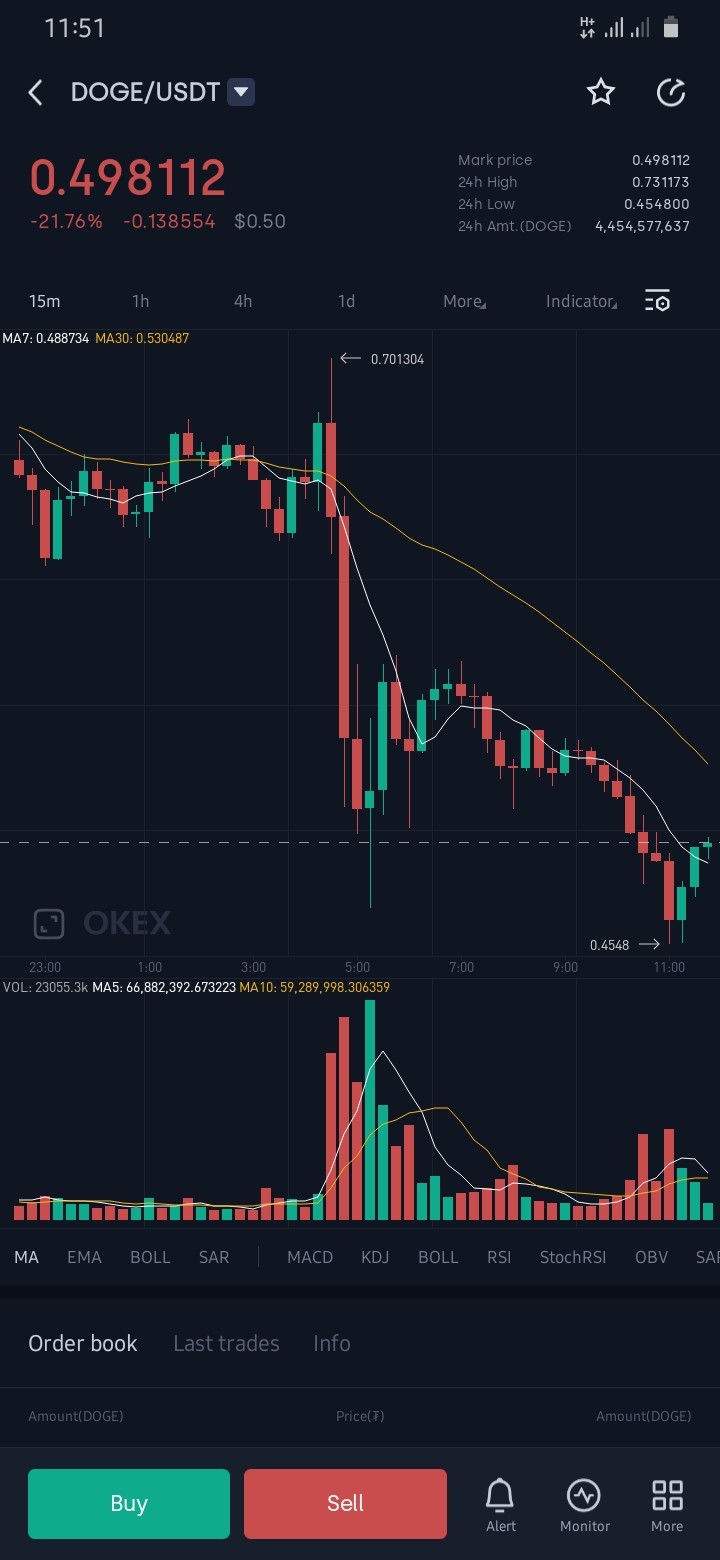The width and height of the screenshot is (720, 1560).
Task: Open the Info tab
Action: (x=332, y=1343)
